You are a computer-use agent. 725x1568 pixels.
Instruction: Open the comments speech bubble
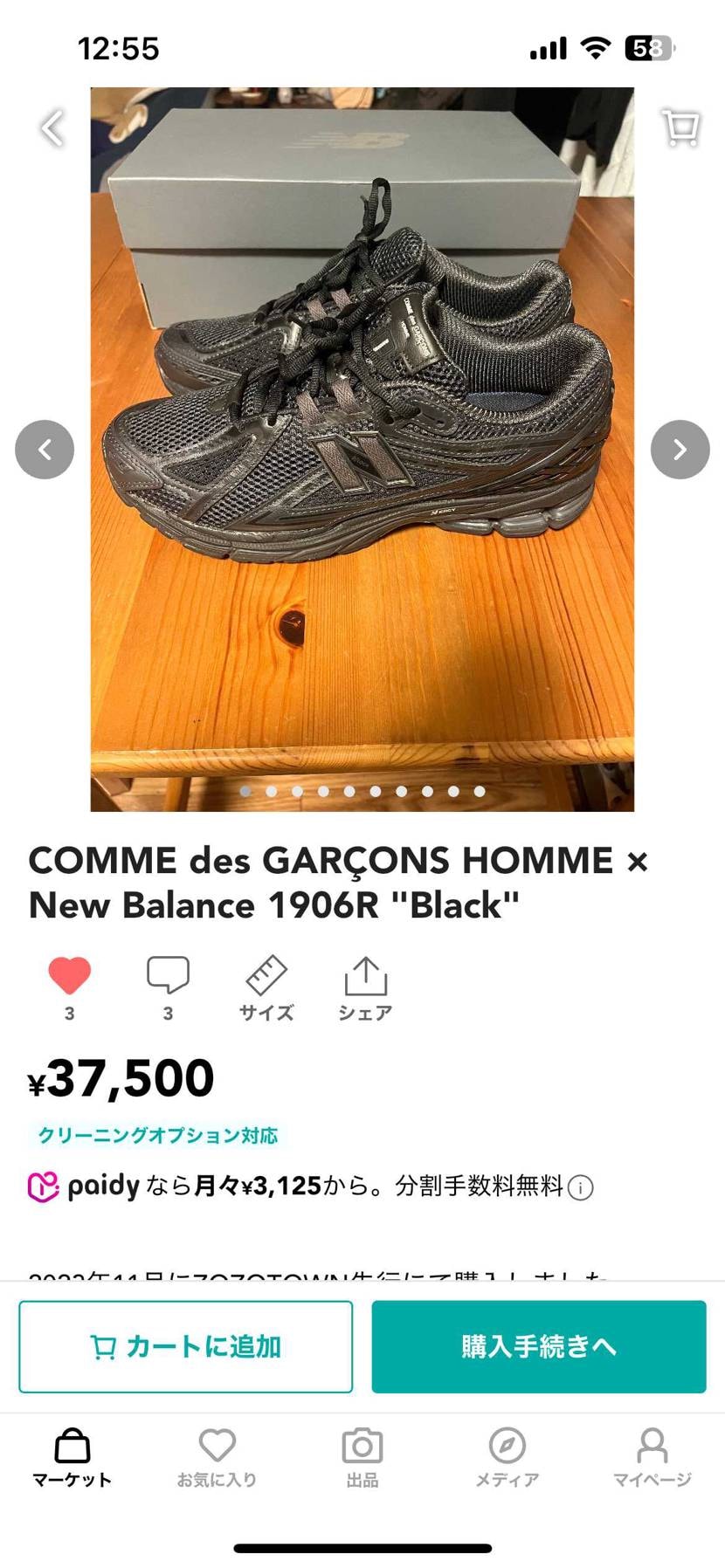[x=168, y=976]
